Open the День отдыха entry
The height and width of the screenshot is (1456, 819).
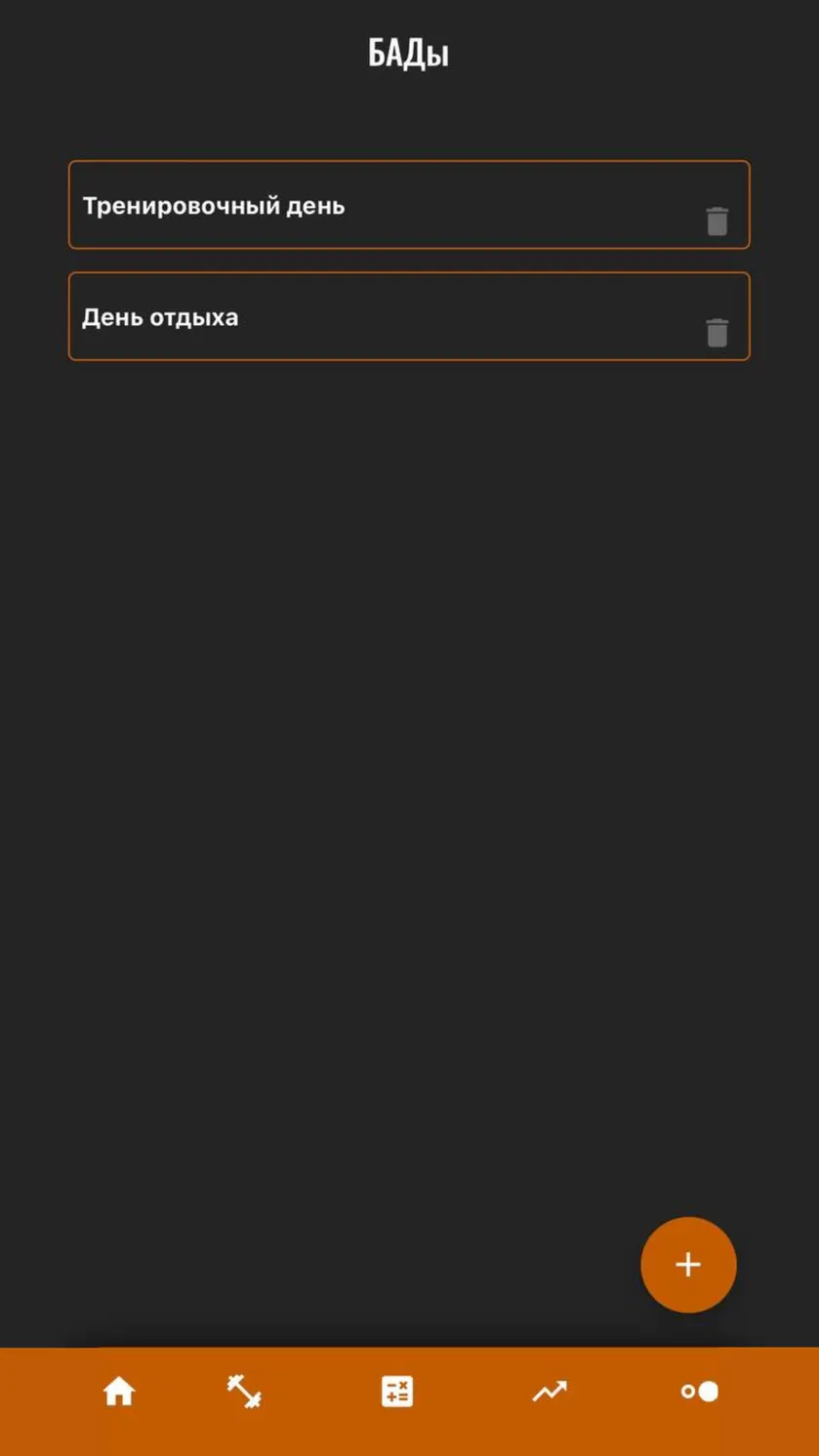click(x=409, y=316)
